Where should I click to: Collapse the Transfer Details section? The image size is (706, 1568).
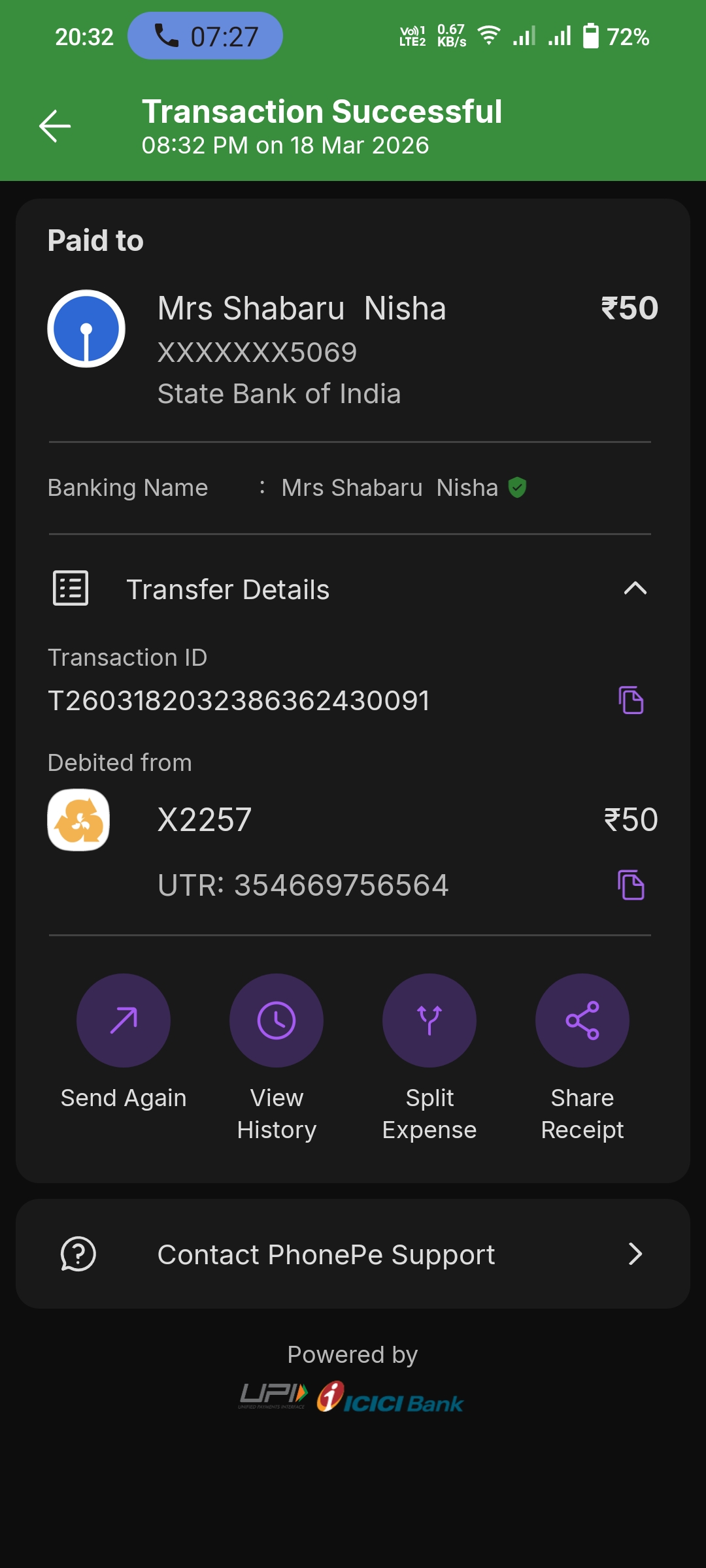click(x=635, y=589)
